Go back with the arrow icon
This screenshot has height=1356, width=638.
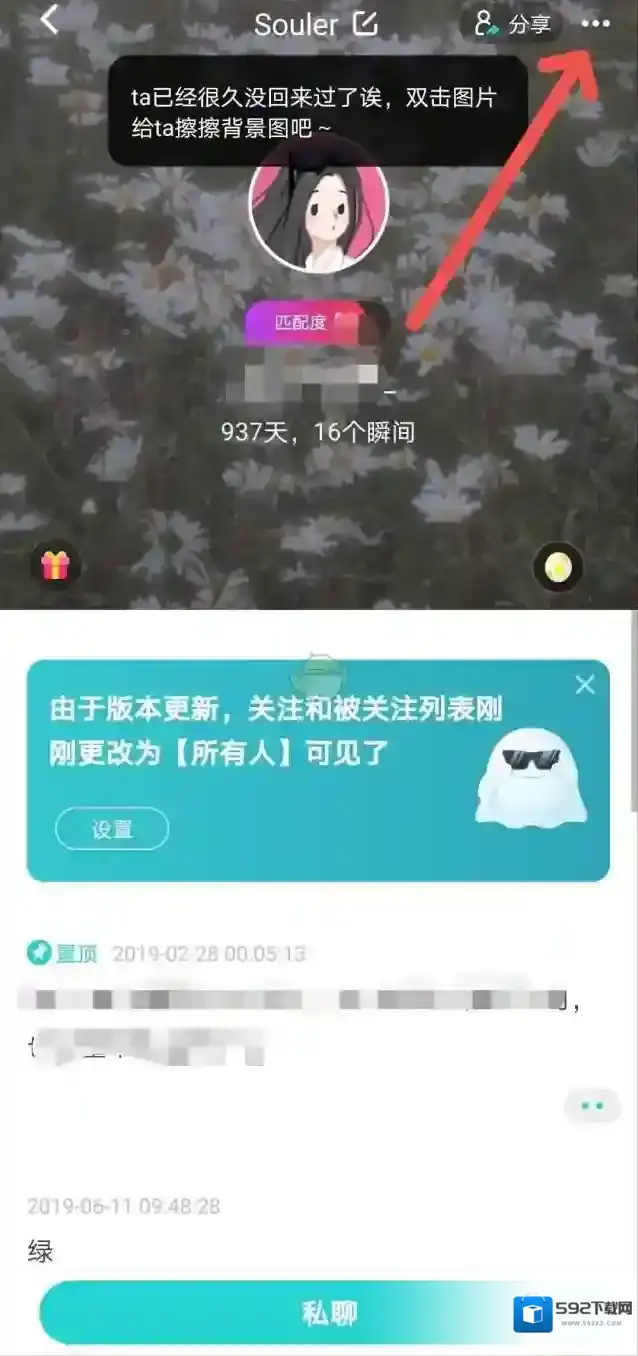(x=48, y=20)
